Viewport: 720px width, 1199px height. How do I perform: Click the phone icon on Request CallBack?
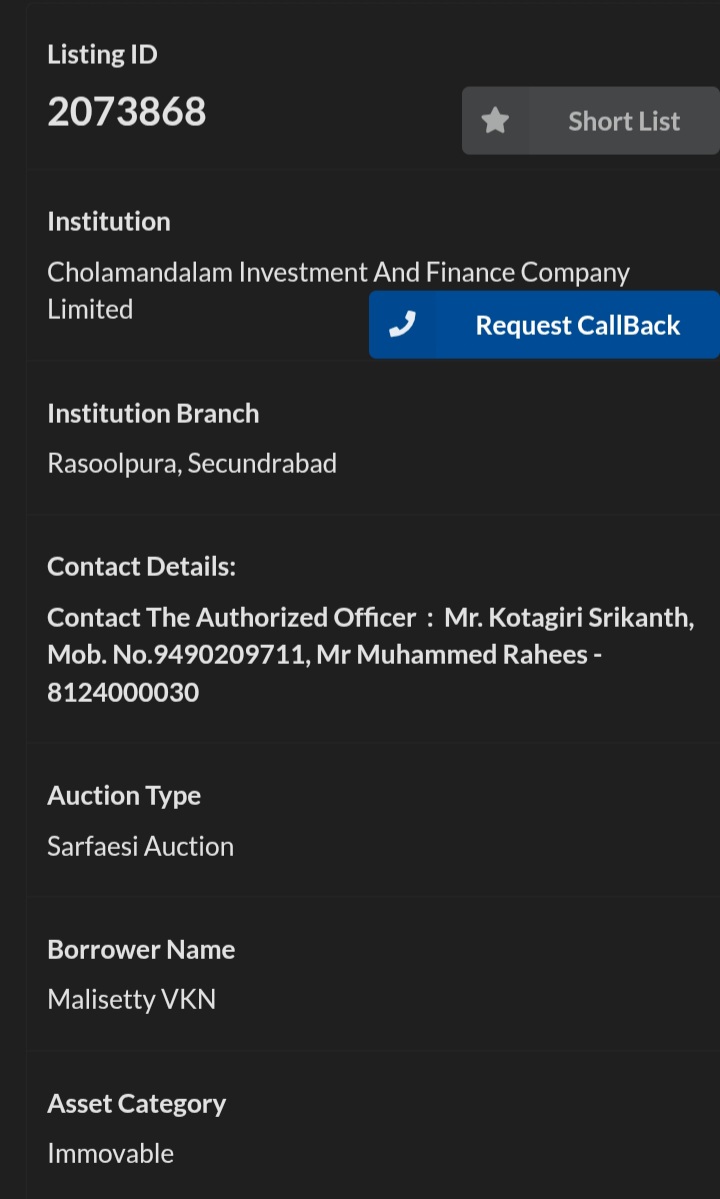pos(403,324)
